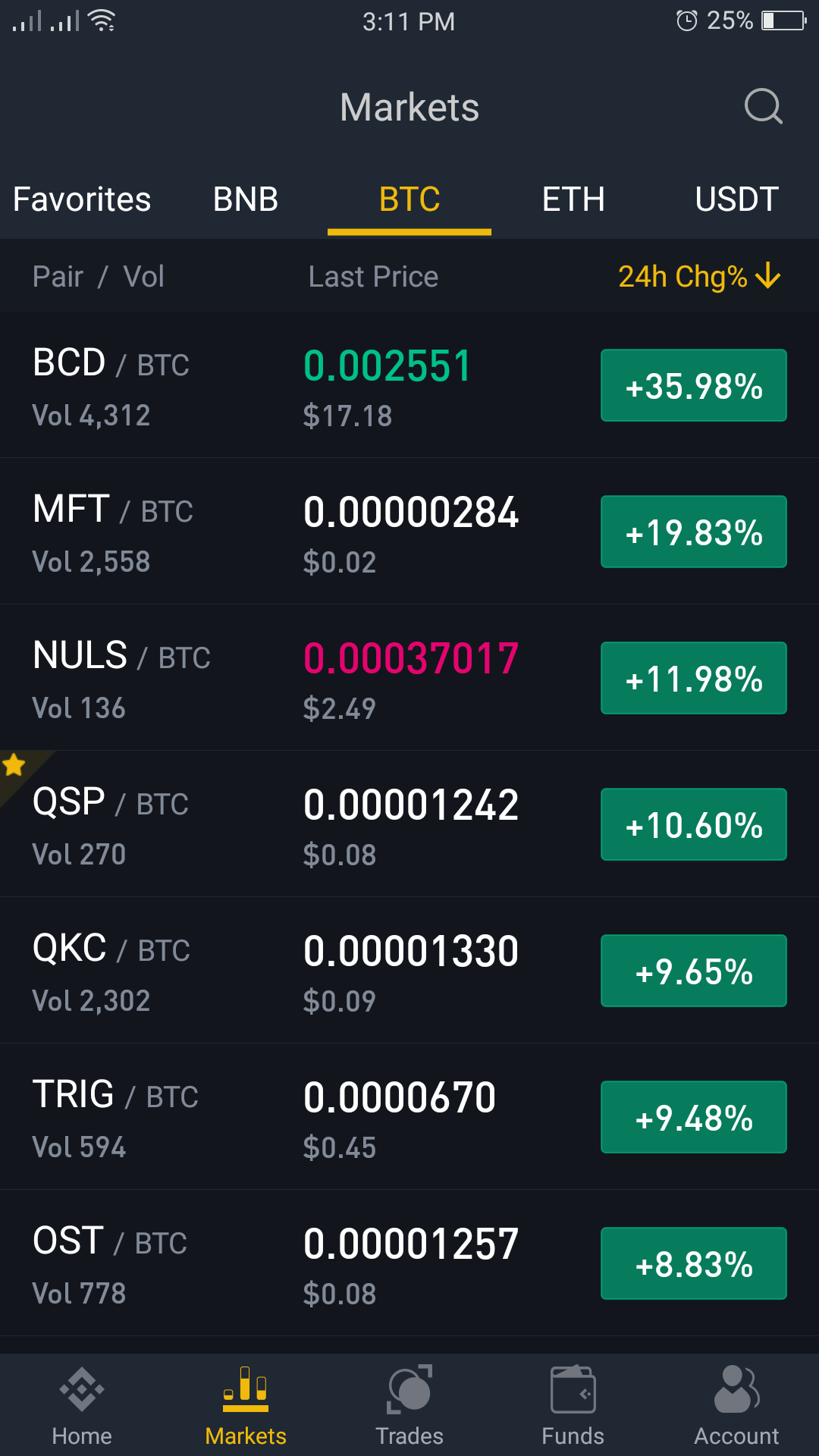Screen dimensions: 819x1456
Task: Go to the Home tab
Action: tap(82, 1407)
